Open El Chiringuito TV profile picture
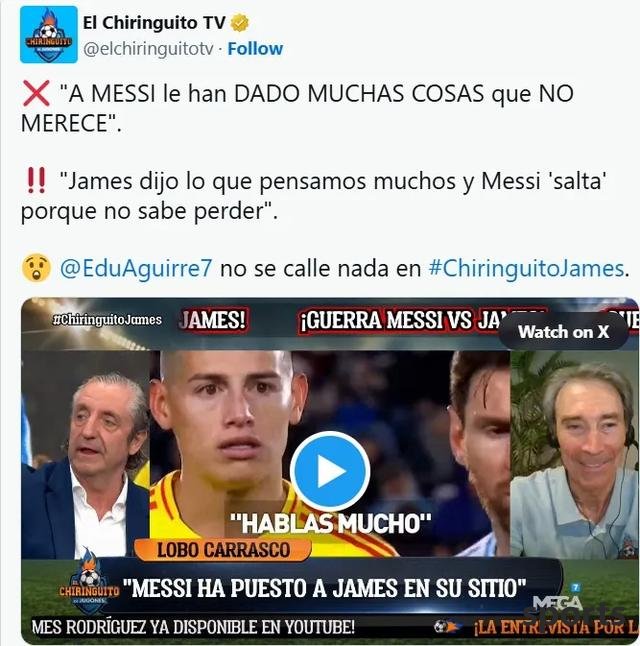The height and width of the screenshot is (646, 640). pyautogui.click(x=48, y=35)
